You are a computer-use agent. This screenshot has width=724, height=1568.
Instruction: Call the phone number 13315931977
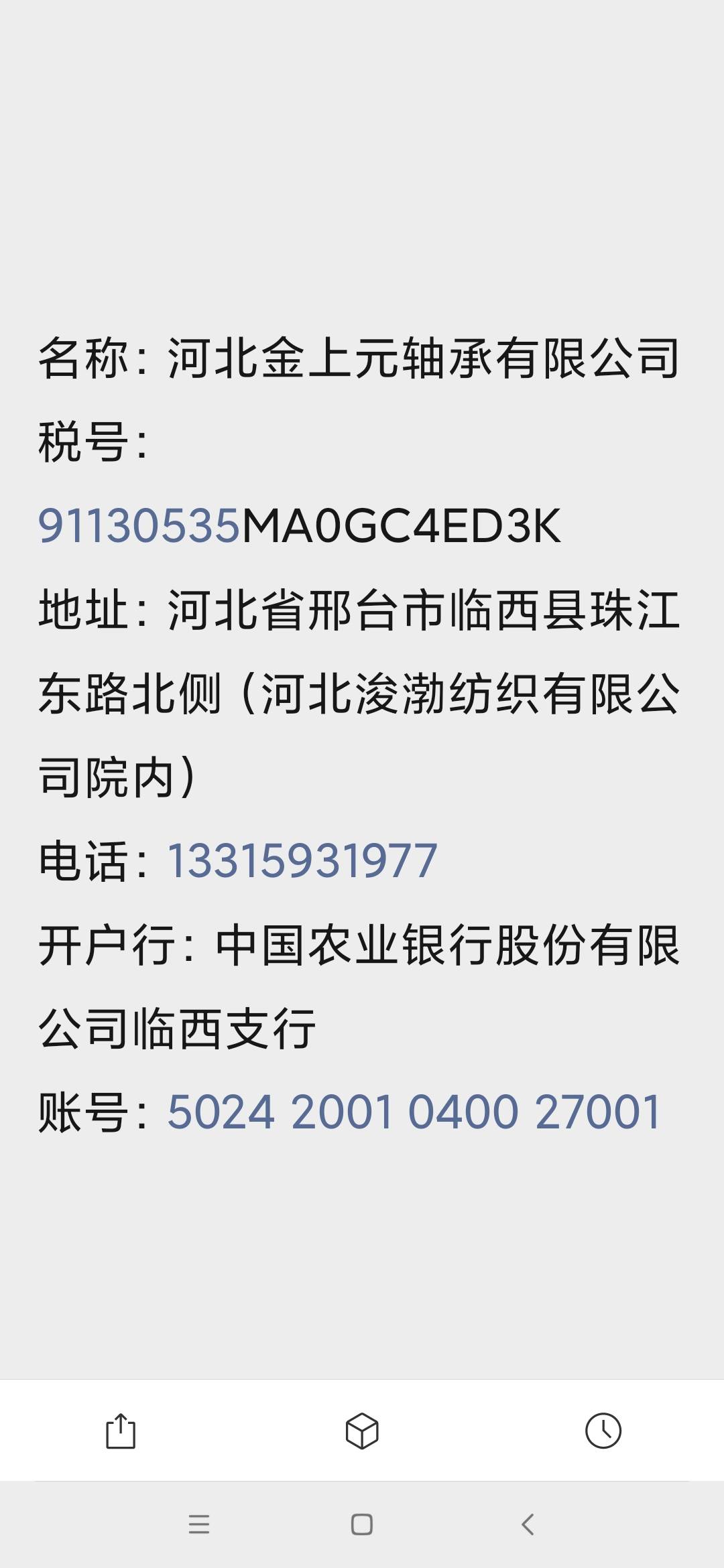pyautogui.click(x=302, y=860)
